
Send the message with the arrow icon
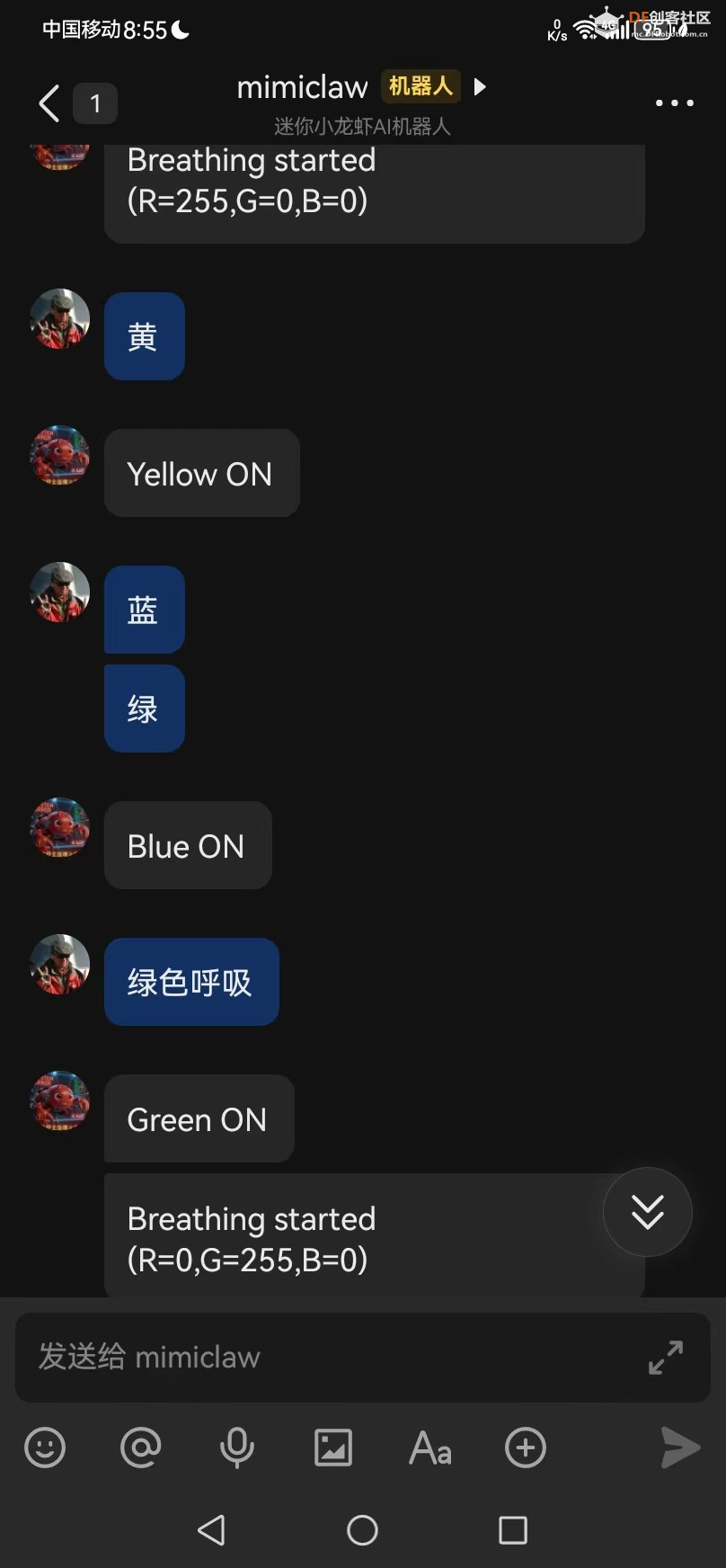tap(680, 1448)
